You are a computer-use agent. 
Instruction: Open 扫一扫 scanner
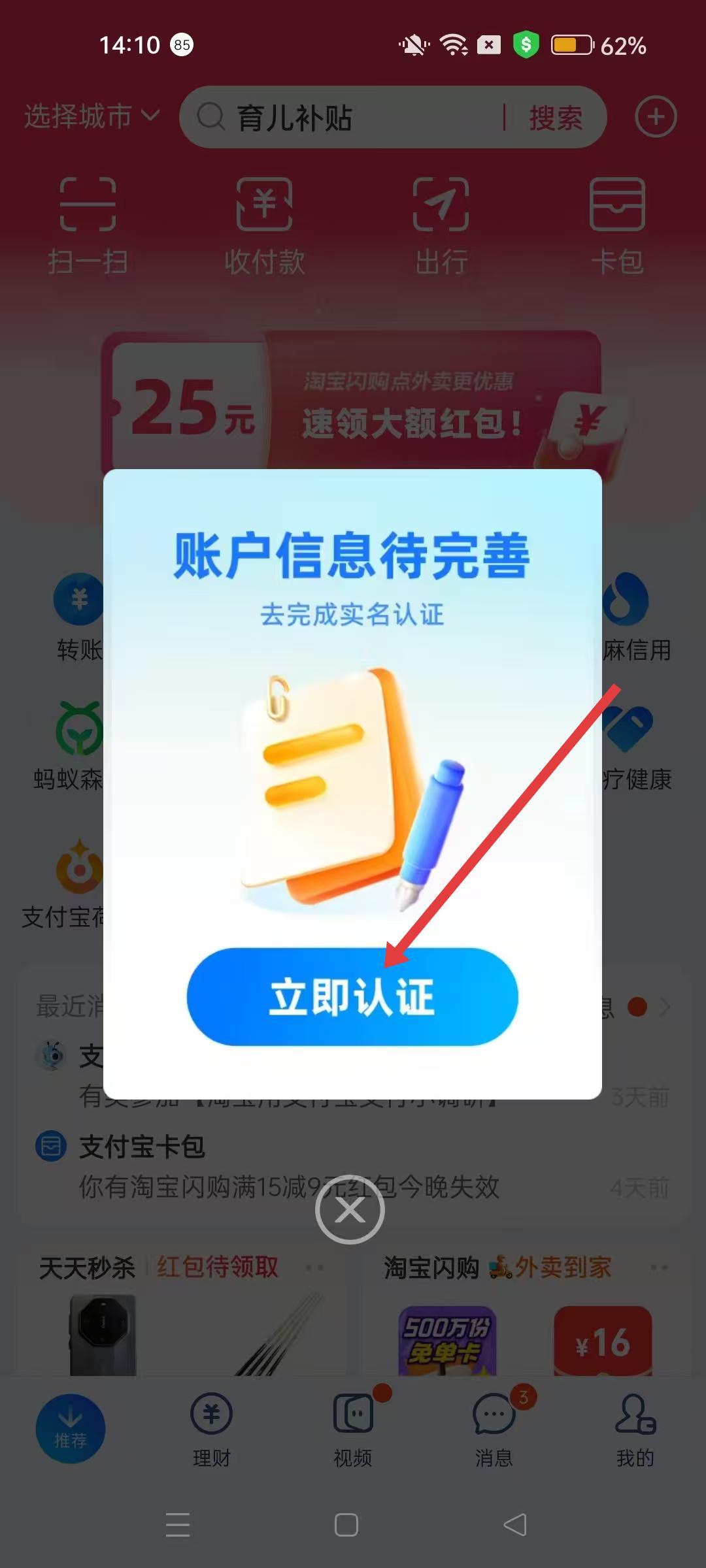[x=88, y=225]
